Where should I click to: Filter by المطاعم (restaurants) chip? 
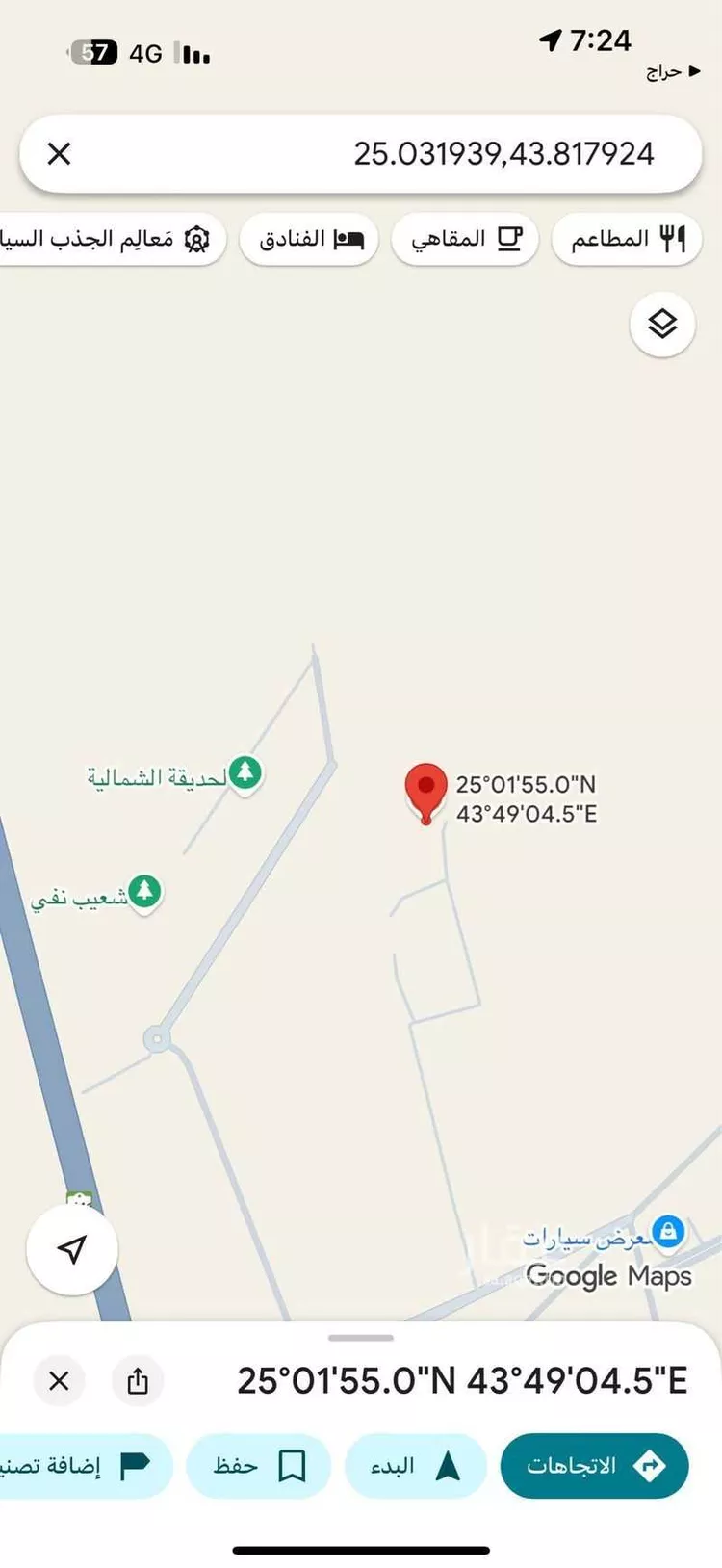click(x=627, y=239)
